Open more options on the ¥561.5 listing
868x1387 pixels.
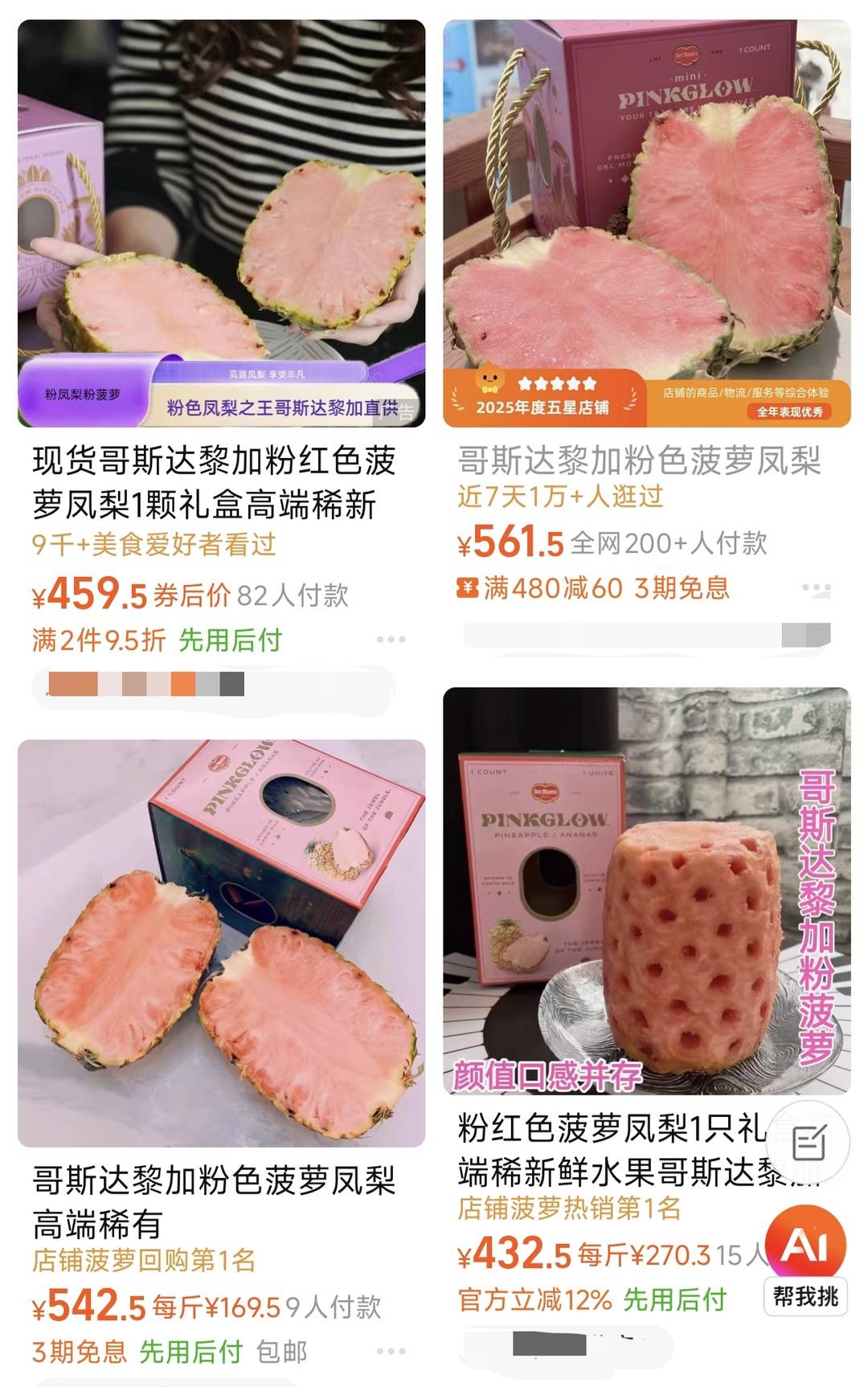[816, 589]
